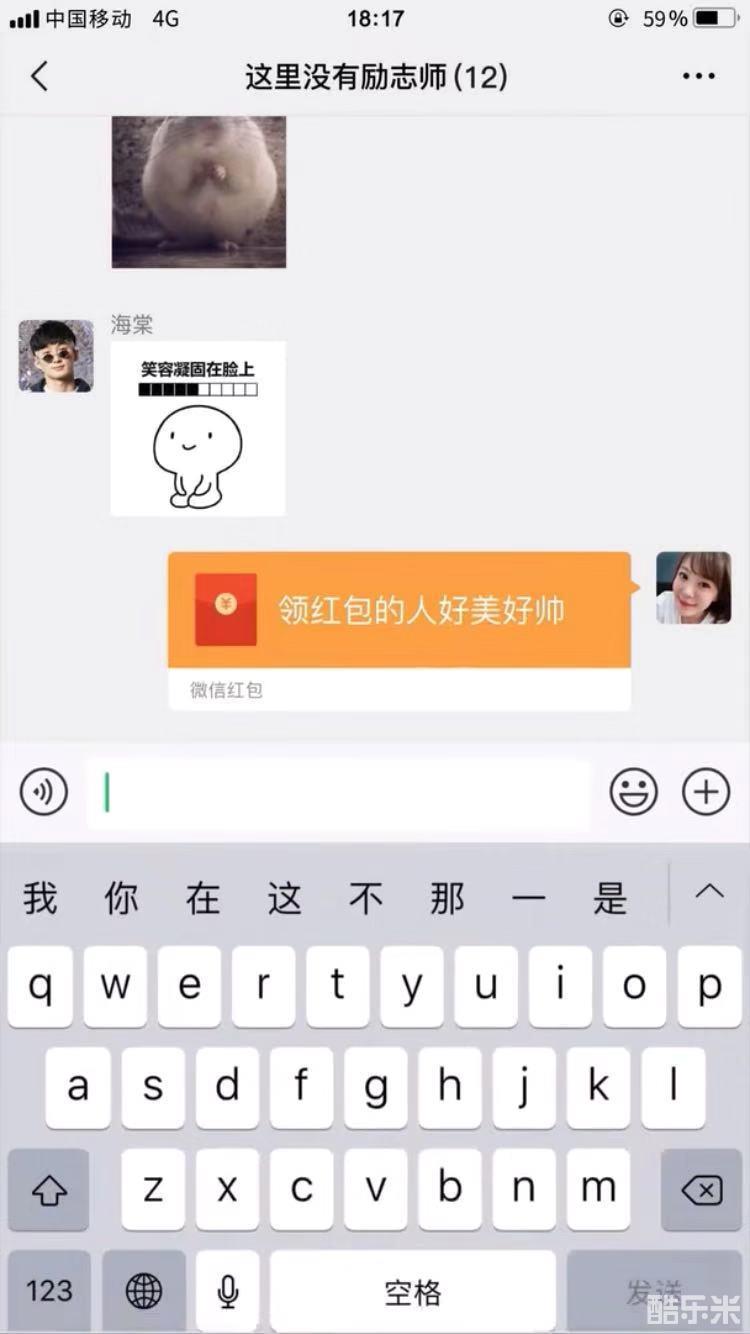Viewport: 750px width, 1334px height.
Task: Go back from the group chat
Action: pos(39,76)
